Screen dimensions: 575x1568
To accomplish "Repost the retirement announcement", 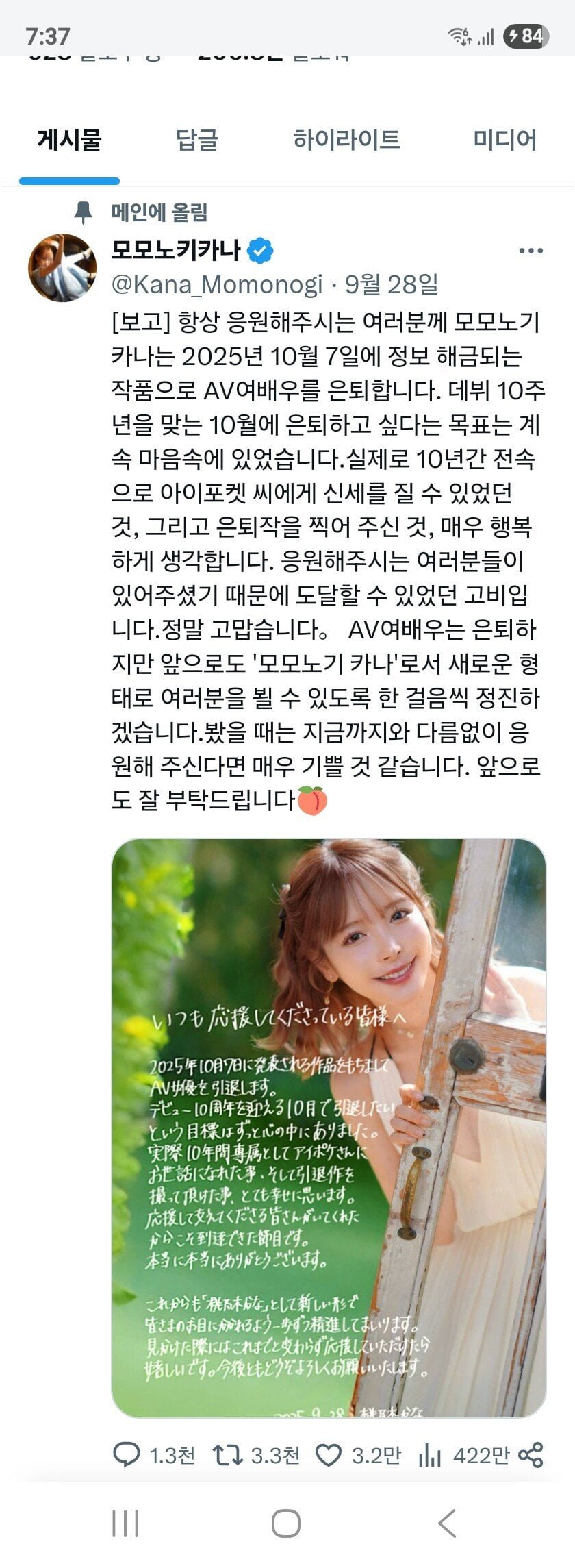I will (x=227, y=1454).
